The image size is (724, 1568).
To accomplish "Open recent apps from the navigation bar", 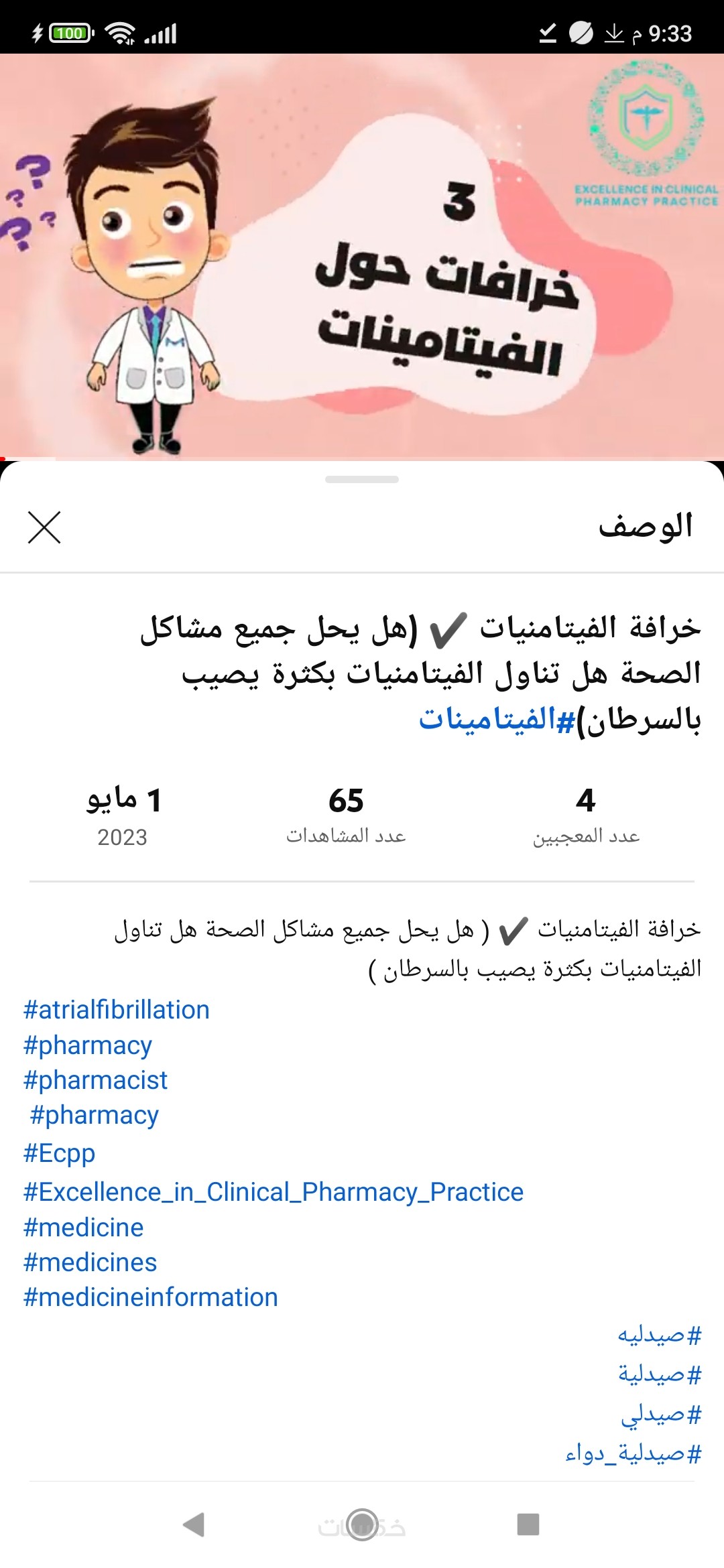I will pos(528,1524).
